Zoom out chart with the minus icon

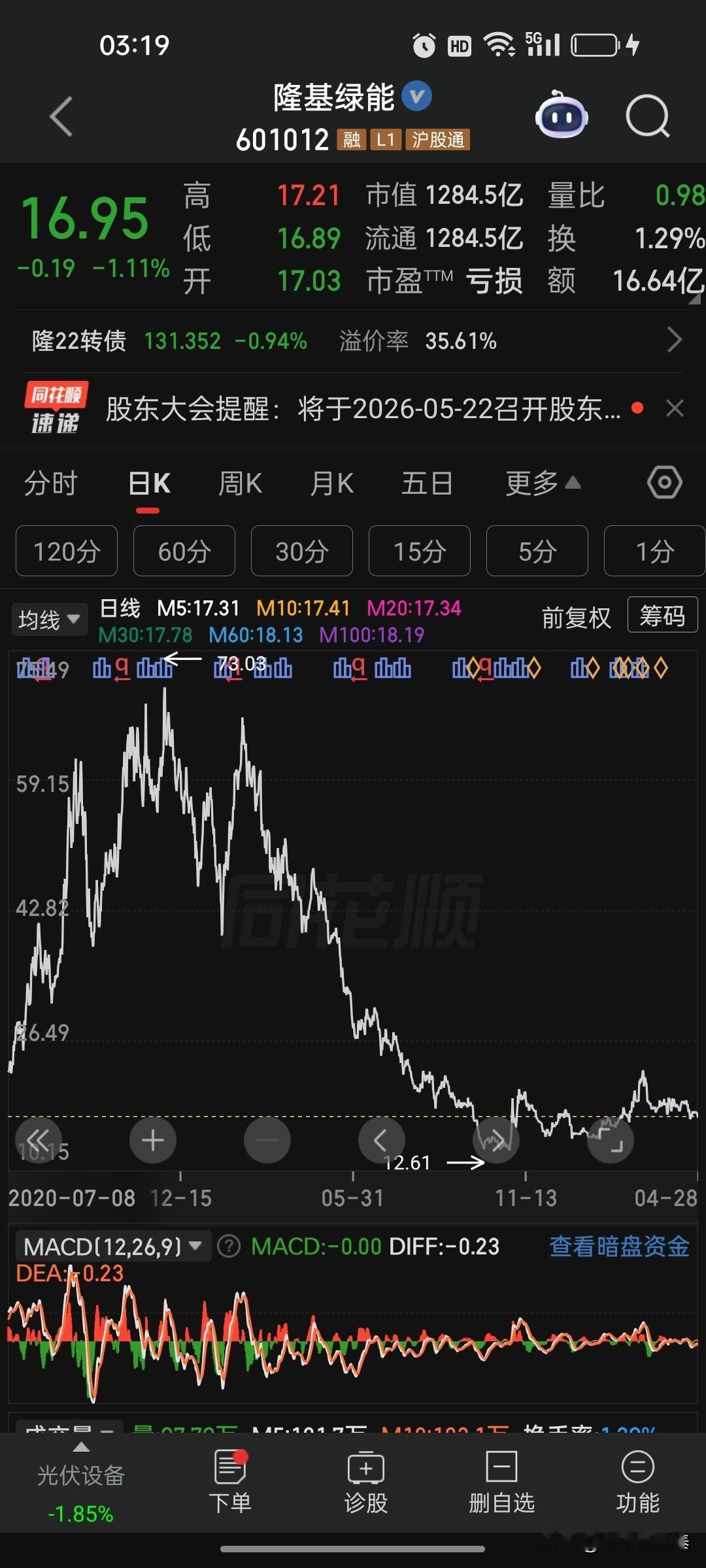(267, 1139)
